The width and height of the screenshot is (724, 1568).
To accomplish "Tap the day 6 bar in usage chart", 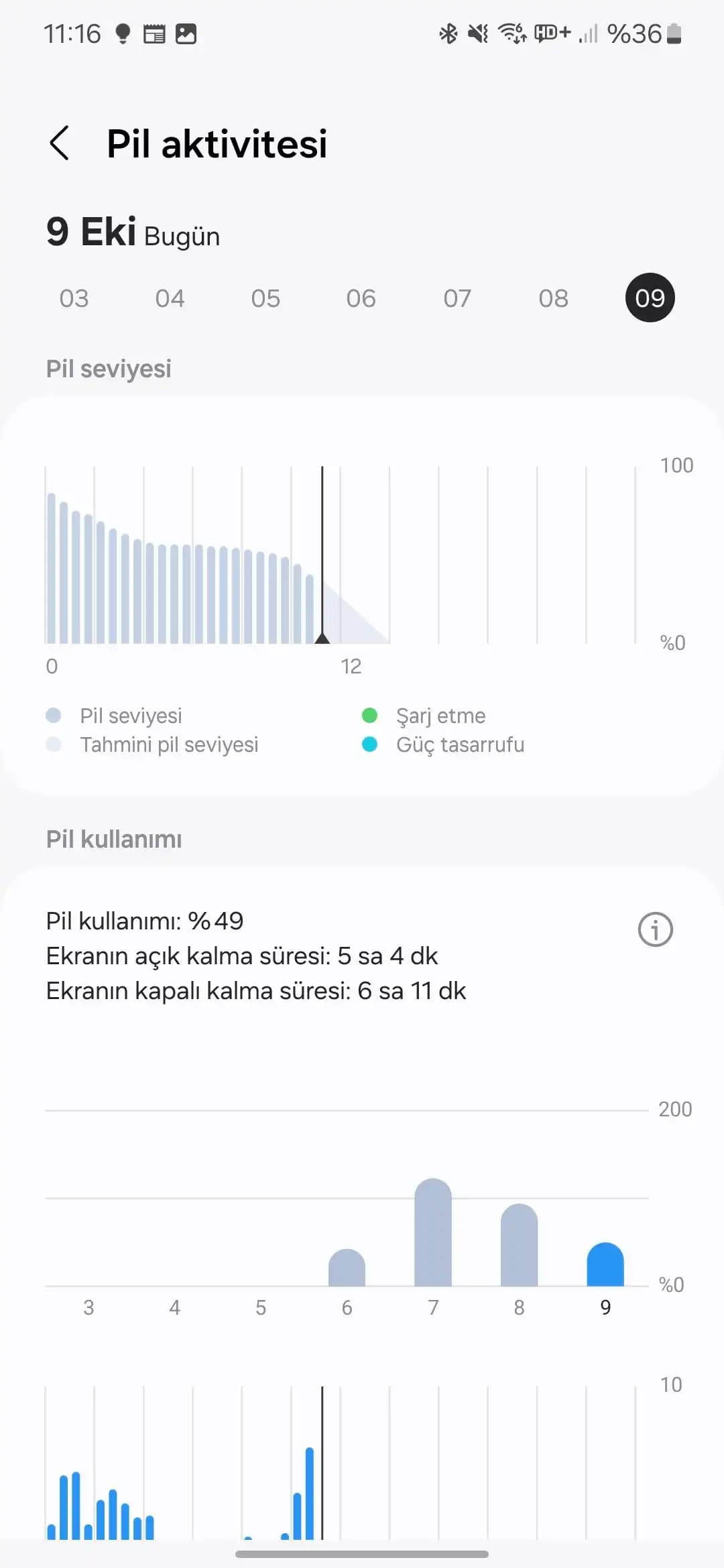I will [347, 1268].
